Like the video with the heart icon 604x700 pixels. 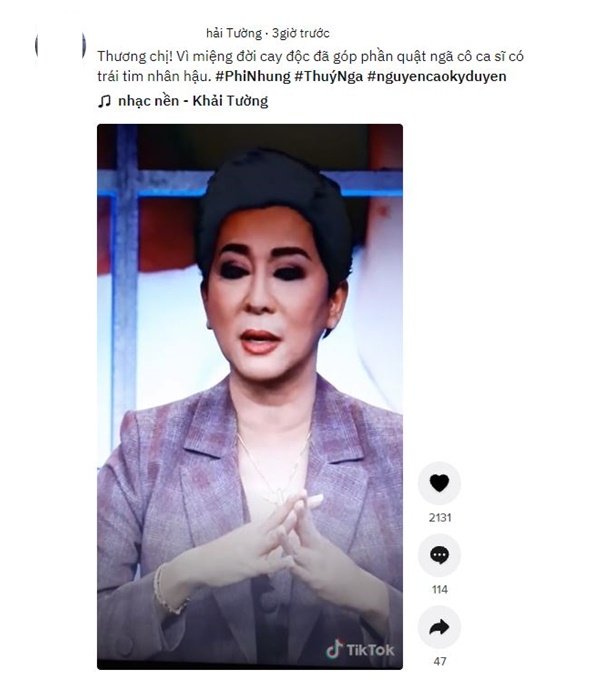pyautogui.click(x=439, y=484)
